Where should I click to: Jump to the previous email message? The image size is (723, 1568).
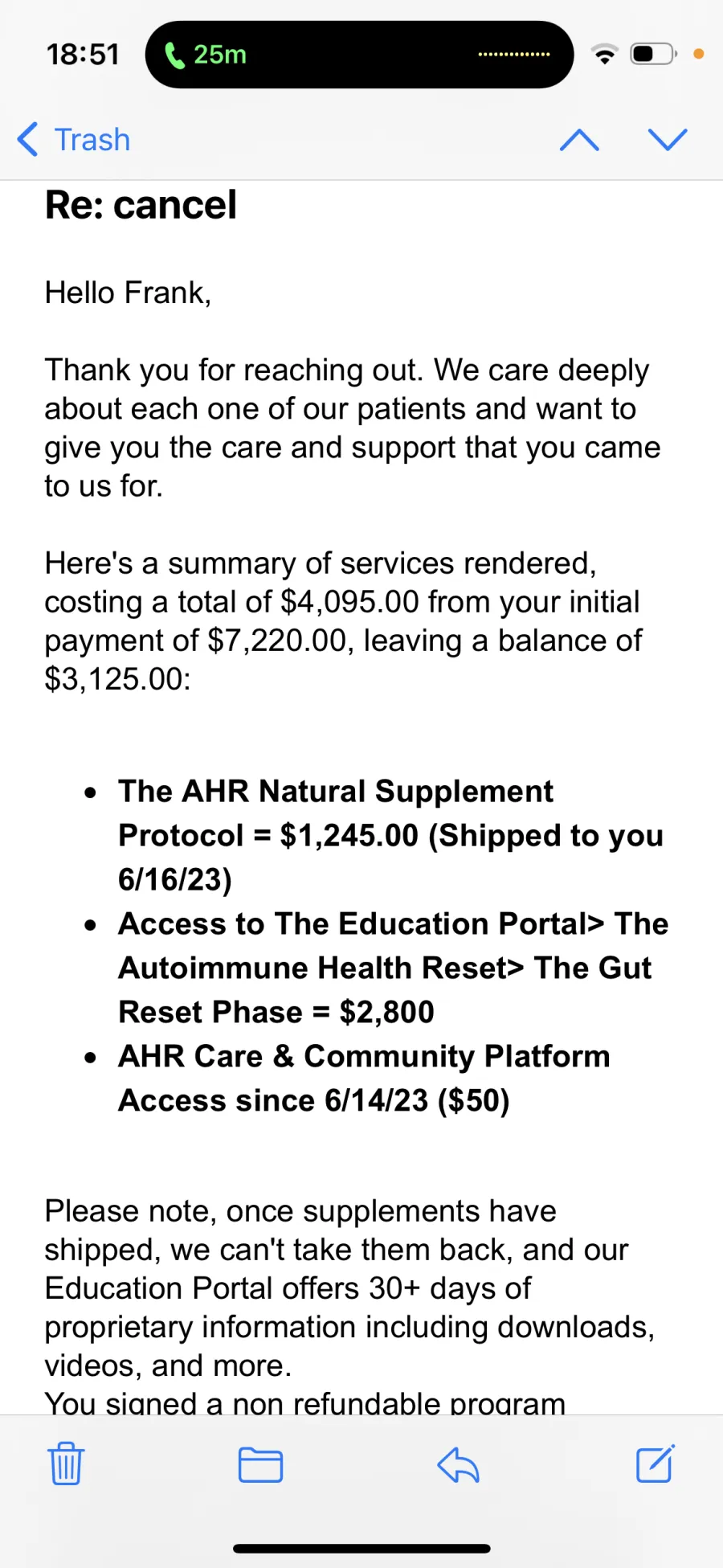click(579, 140)
